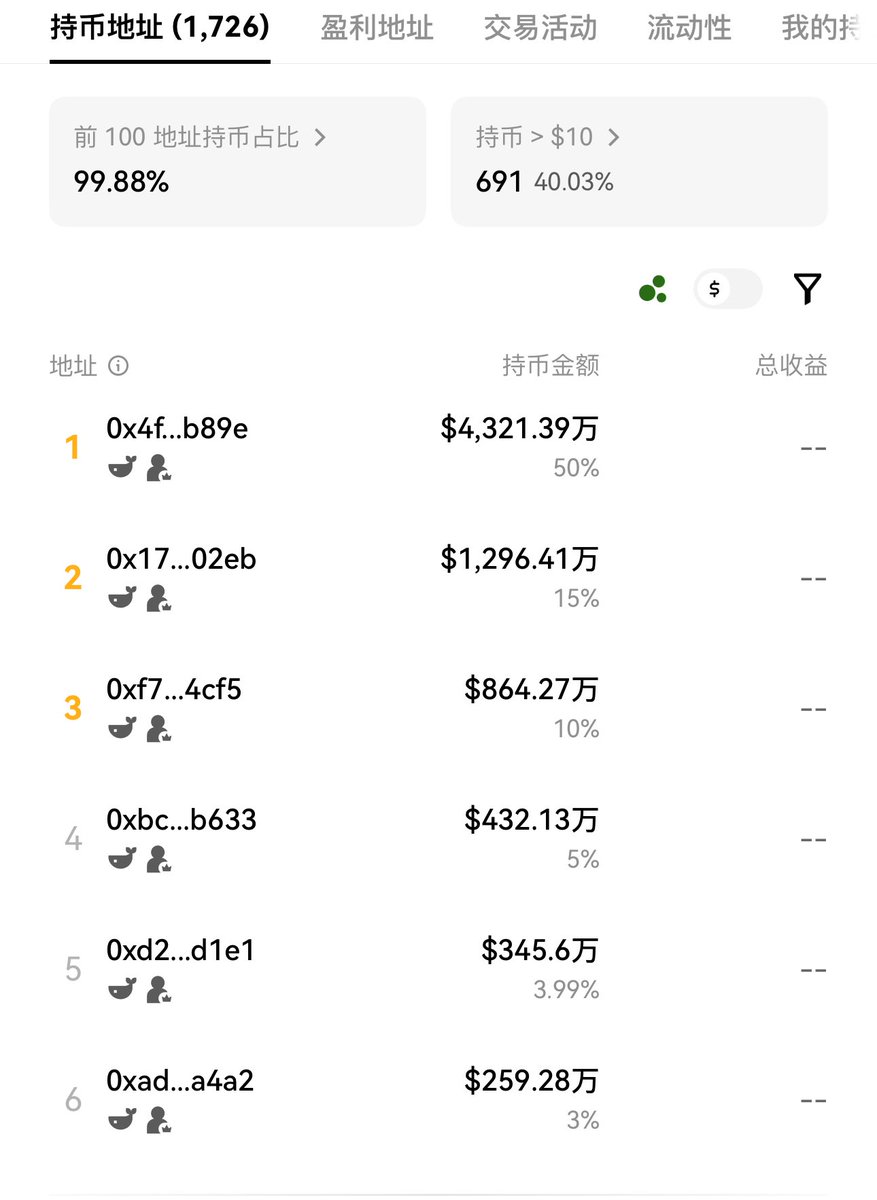Switch to the 交易活动 tab
Image resolution: width=877 pixels, height=1200 pixels.
pos(540,28)
